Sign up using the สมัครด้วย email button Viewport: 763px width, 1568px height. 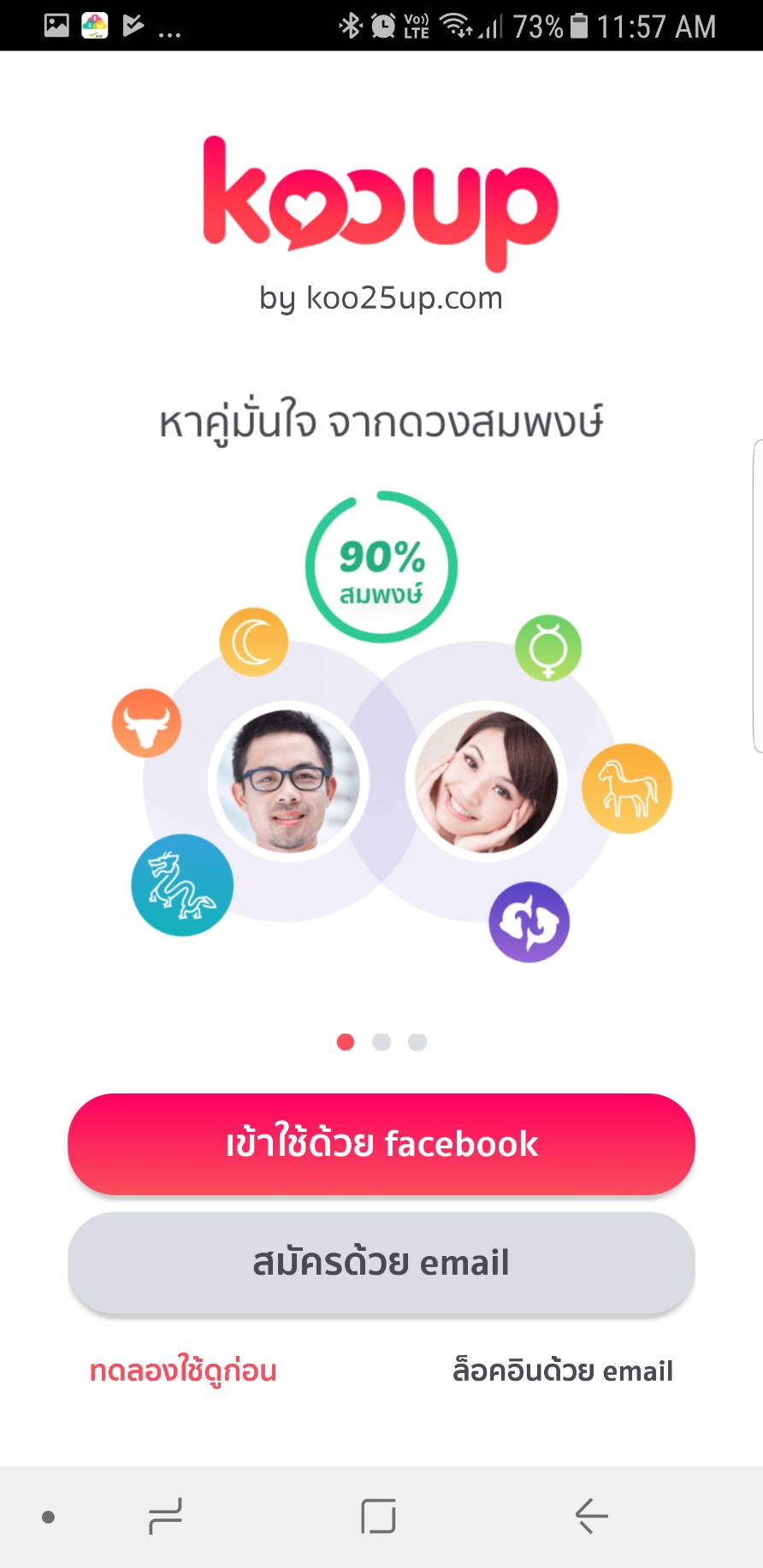[381, 1263]
